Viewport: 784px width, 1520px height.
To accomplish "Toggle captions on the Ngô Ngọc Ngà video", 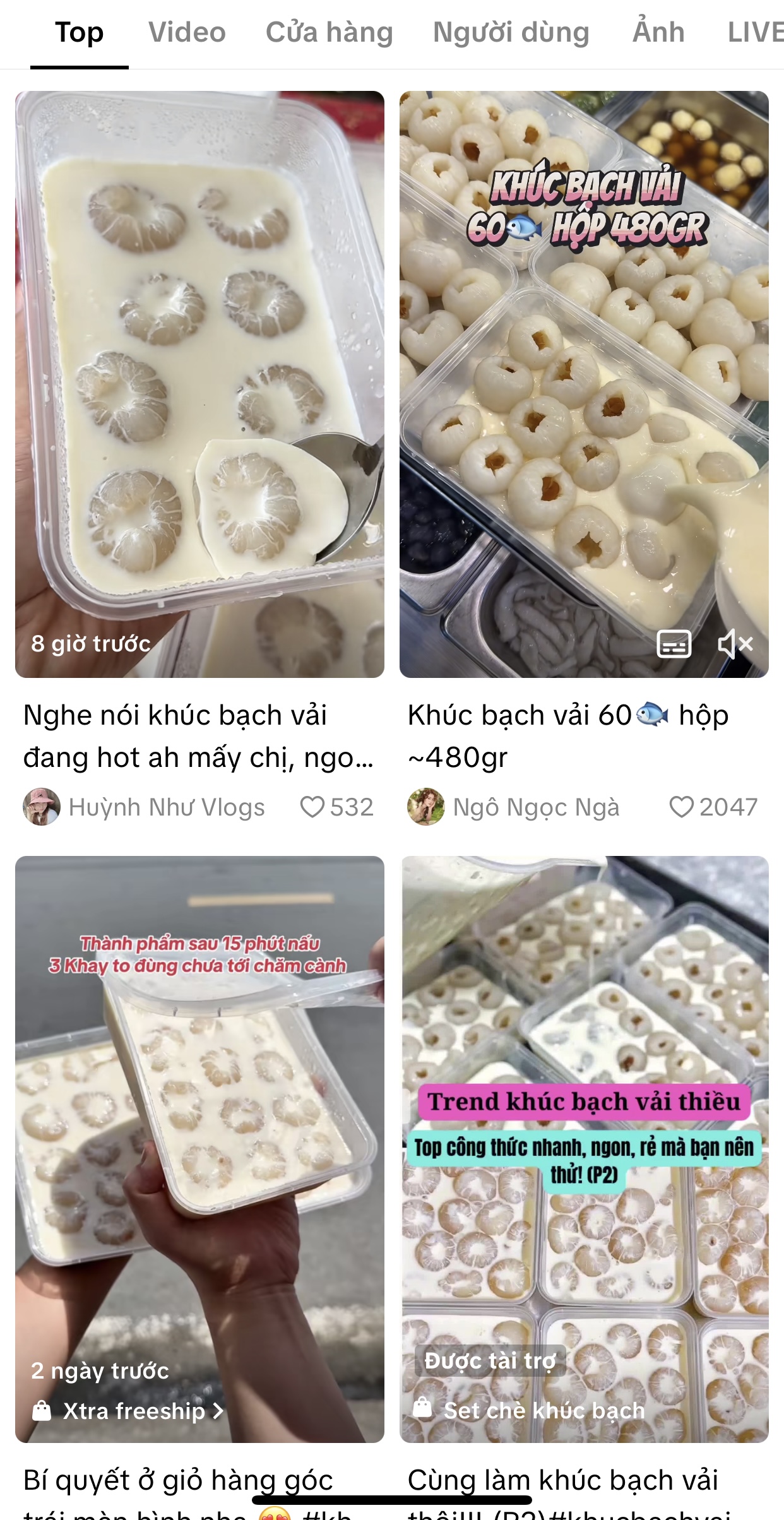I will click(674, 644).
